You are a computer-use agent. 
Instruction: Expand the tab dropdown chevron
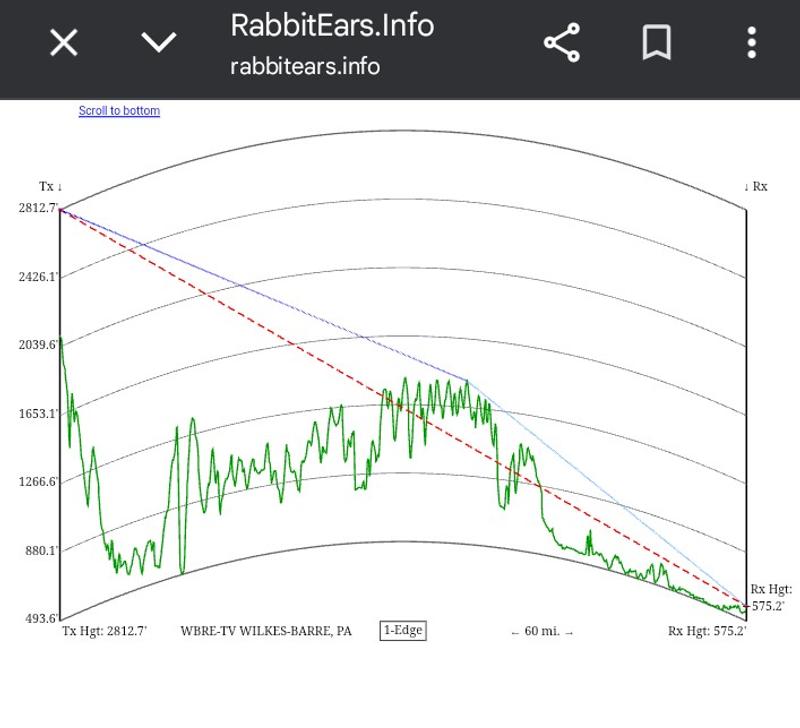point(159,43)
